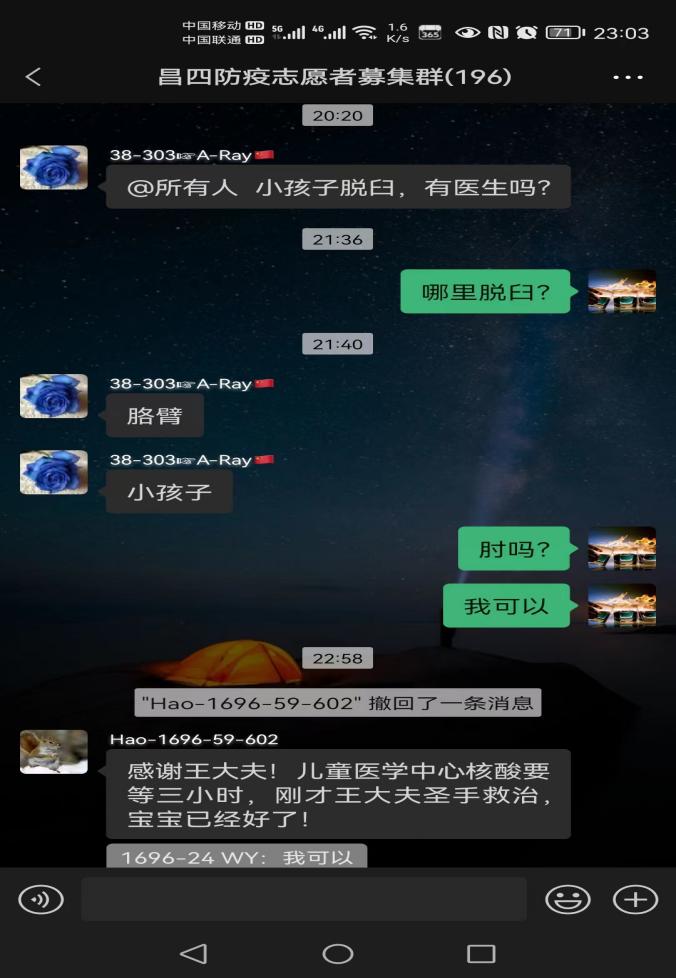Tap the message text field
Image resolution: width=676 pixels, height=978 pixels.
pyautogui.click(x=303, y=899)
